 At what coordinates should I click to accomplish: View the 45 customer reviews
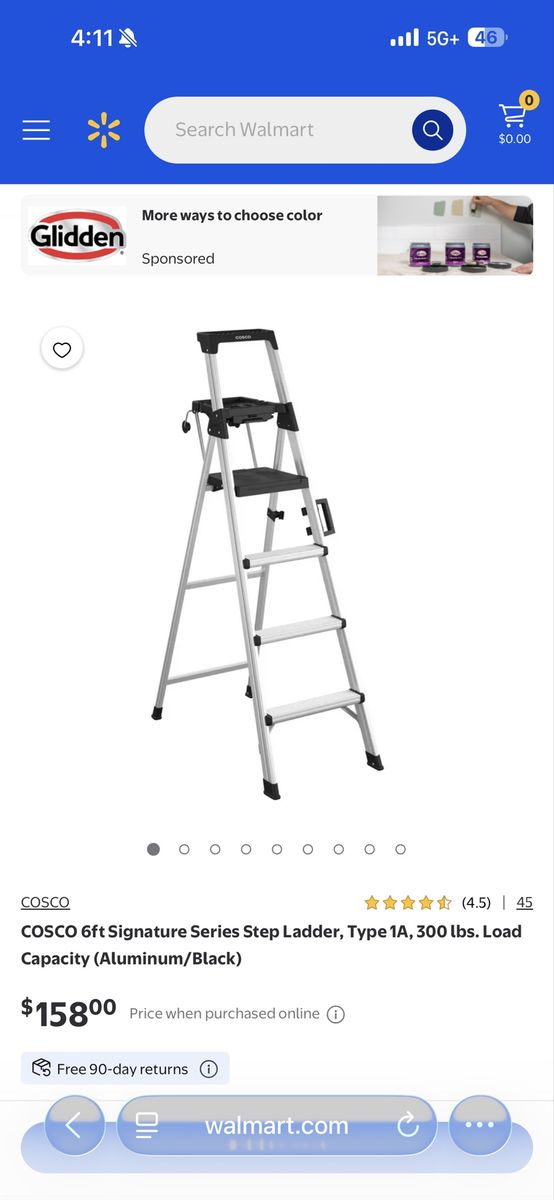pos(524,902)
